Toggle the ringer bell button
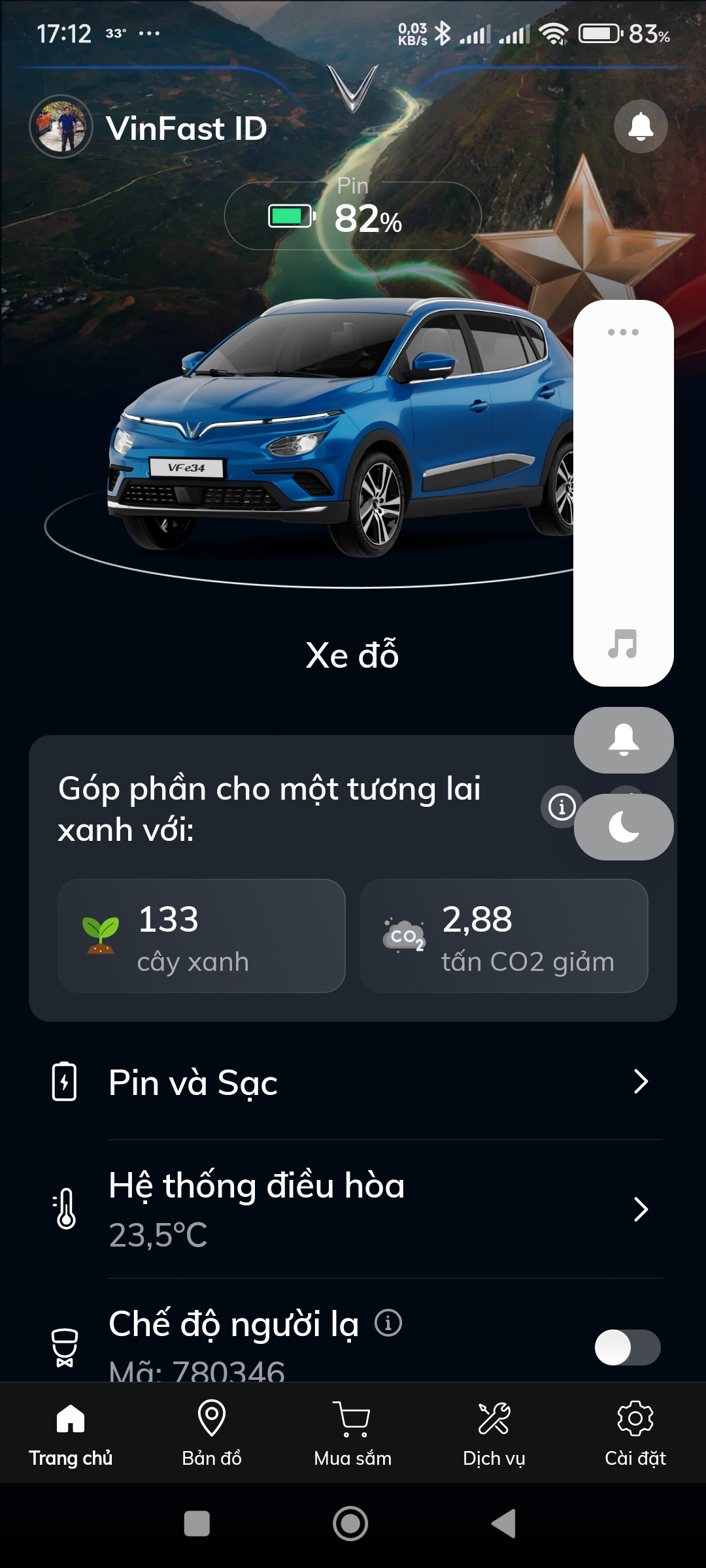The height and width of the screenshot is (1568, 706). (624, 740)
